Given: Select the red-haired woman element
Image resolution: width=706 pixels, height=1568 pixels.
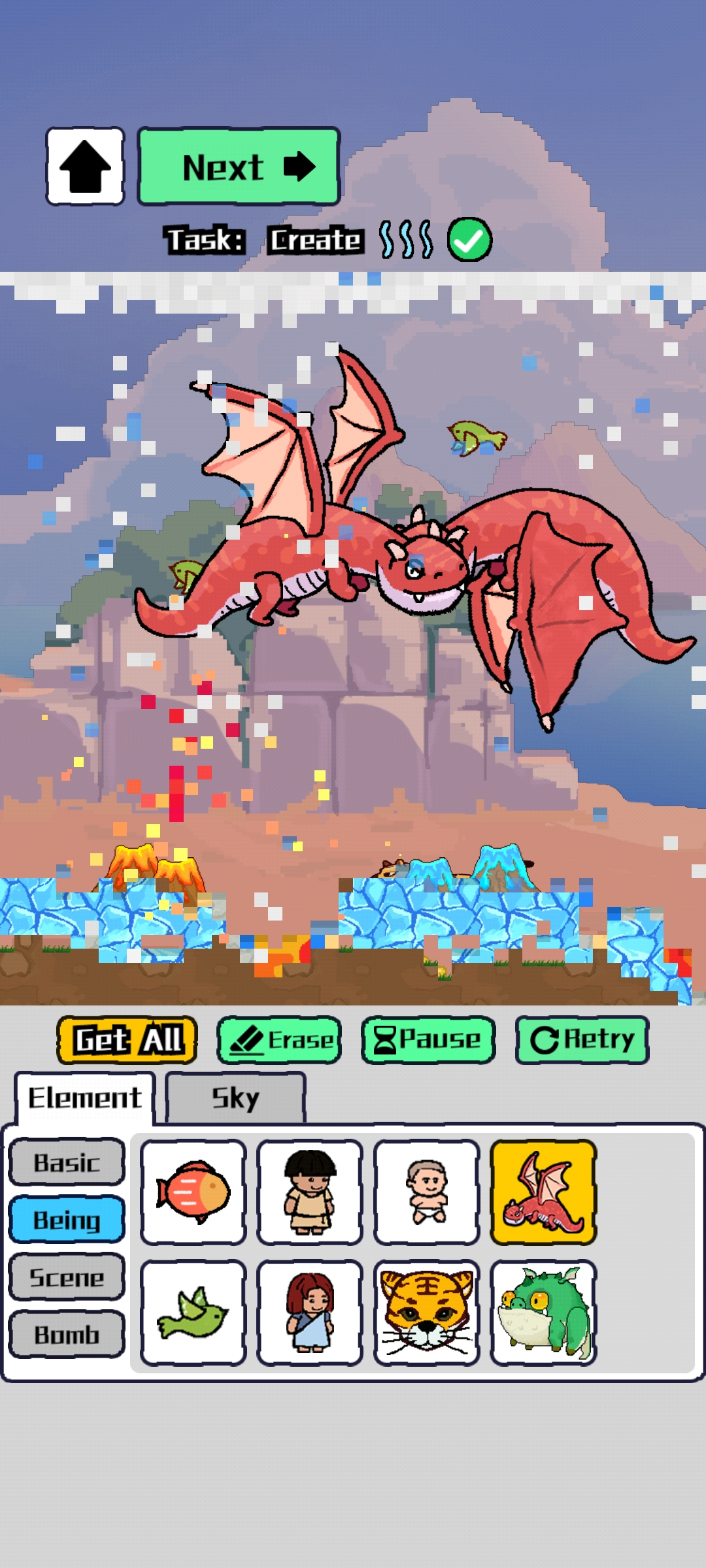Looking at the screenshot, I should 310,1313.
